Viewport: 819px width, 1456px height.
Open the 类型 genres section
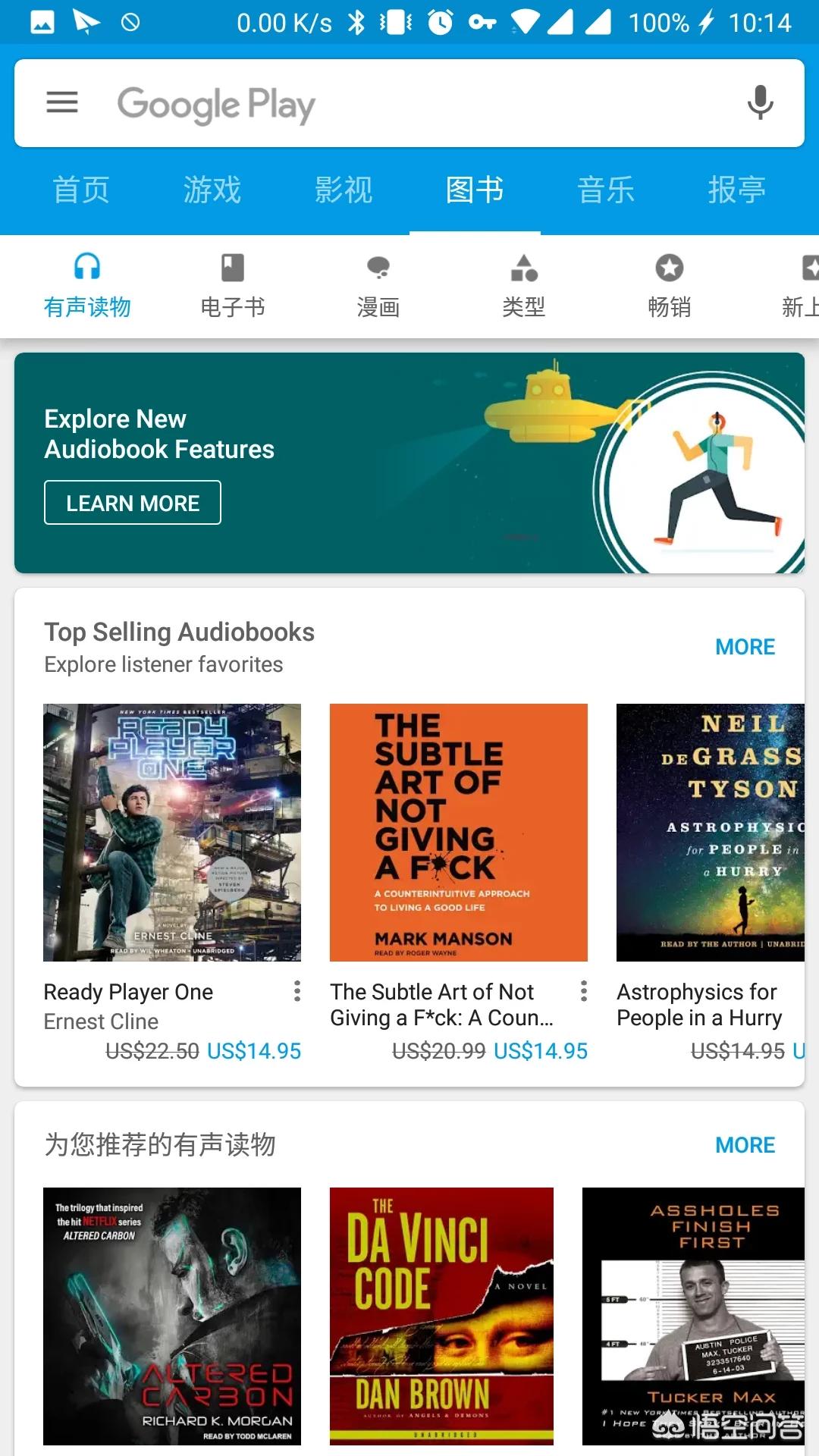524,286
